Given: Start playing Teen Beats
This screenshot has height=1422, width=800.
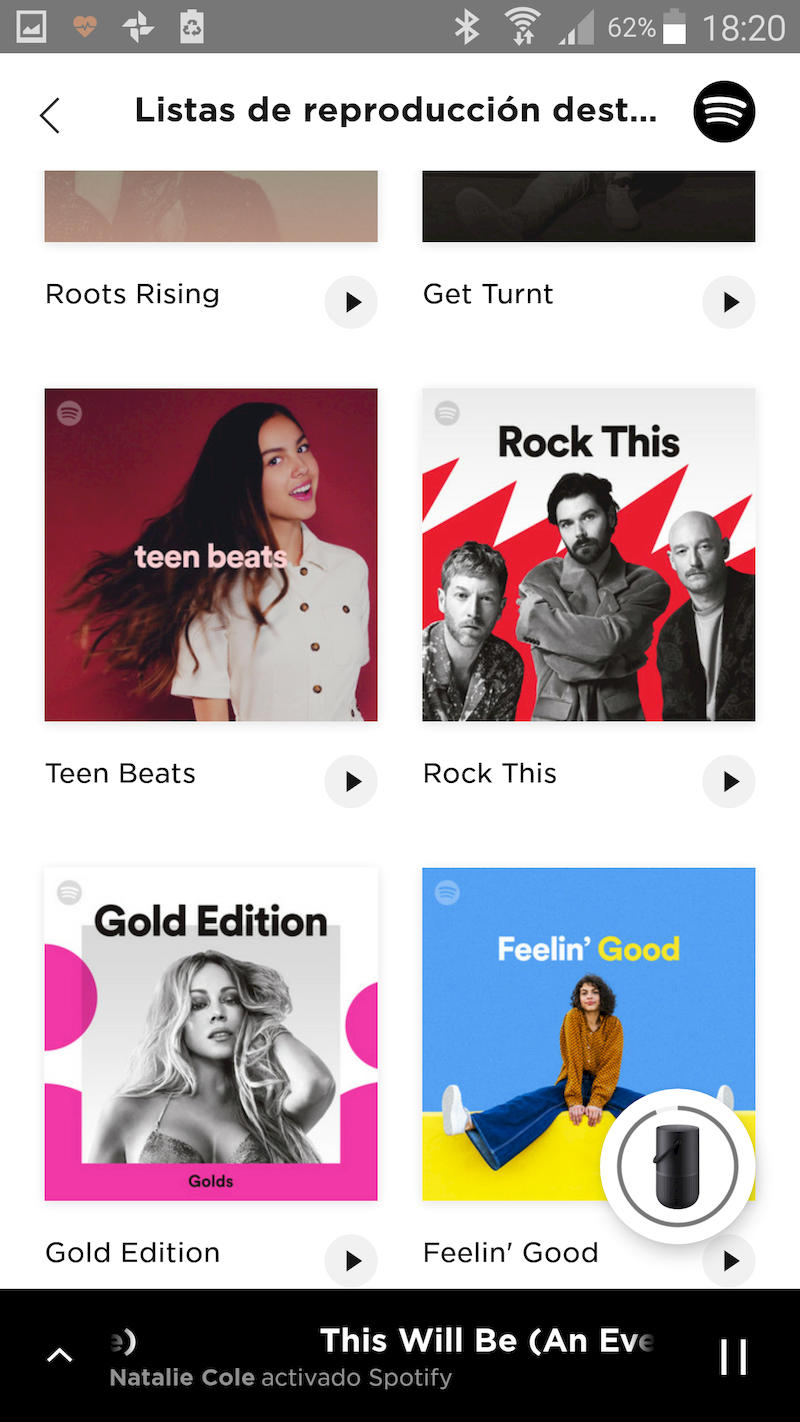Looking at the screenshot, I should coord(351,781).
